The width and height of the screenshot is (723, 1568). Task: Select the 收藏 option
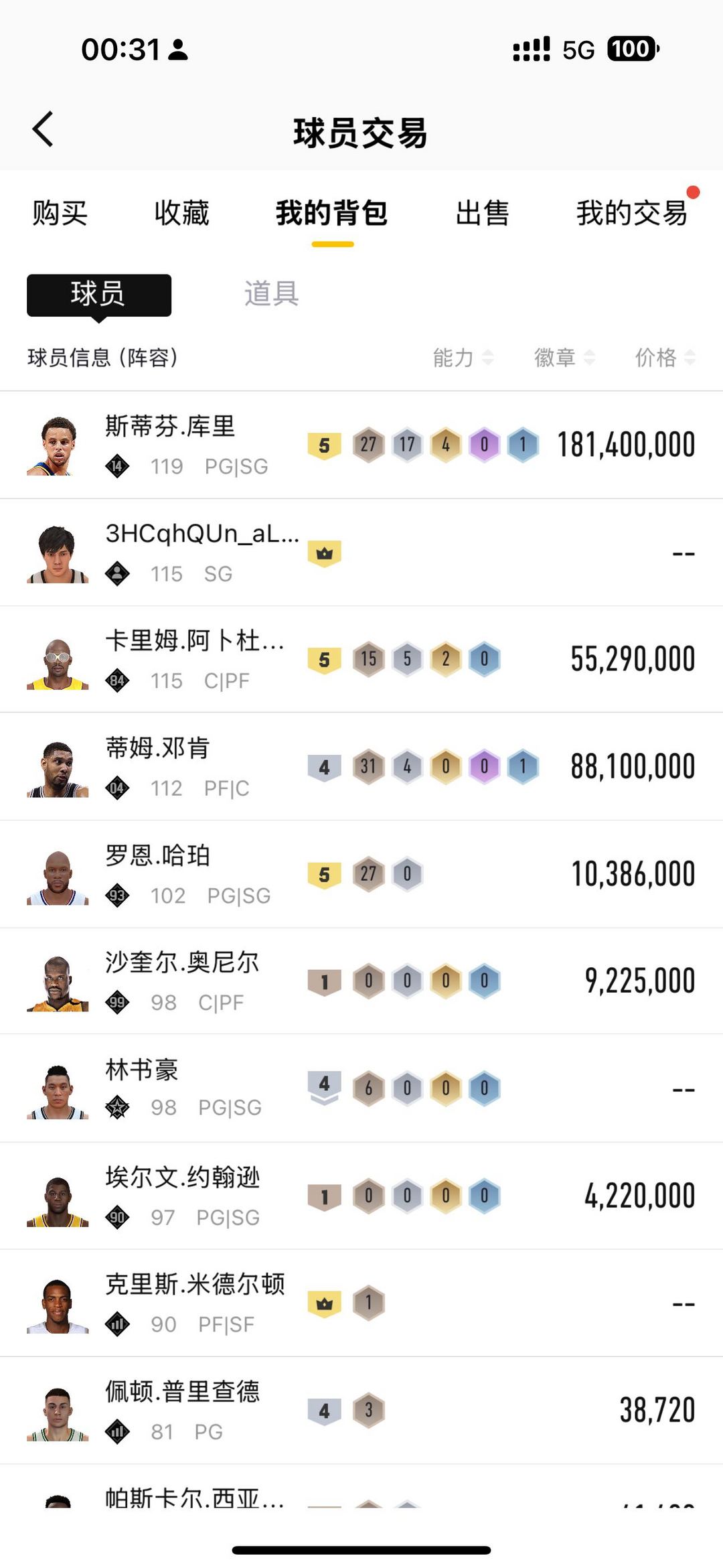click(182, 213)
